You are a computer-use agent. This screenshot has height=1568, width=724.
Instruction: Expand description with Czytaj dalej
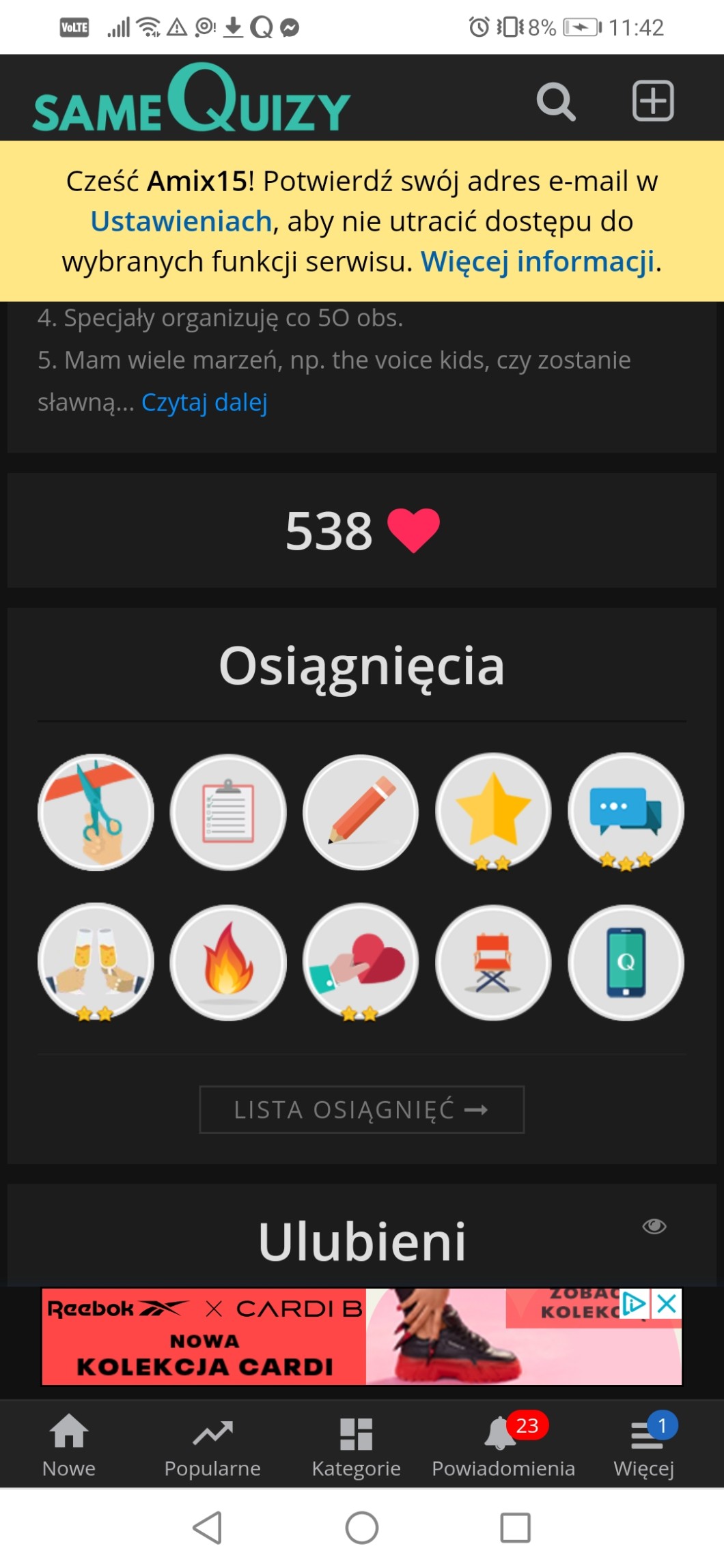[204, 402]
